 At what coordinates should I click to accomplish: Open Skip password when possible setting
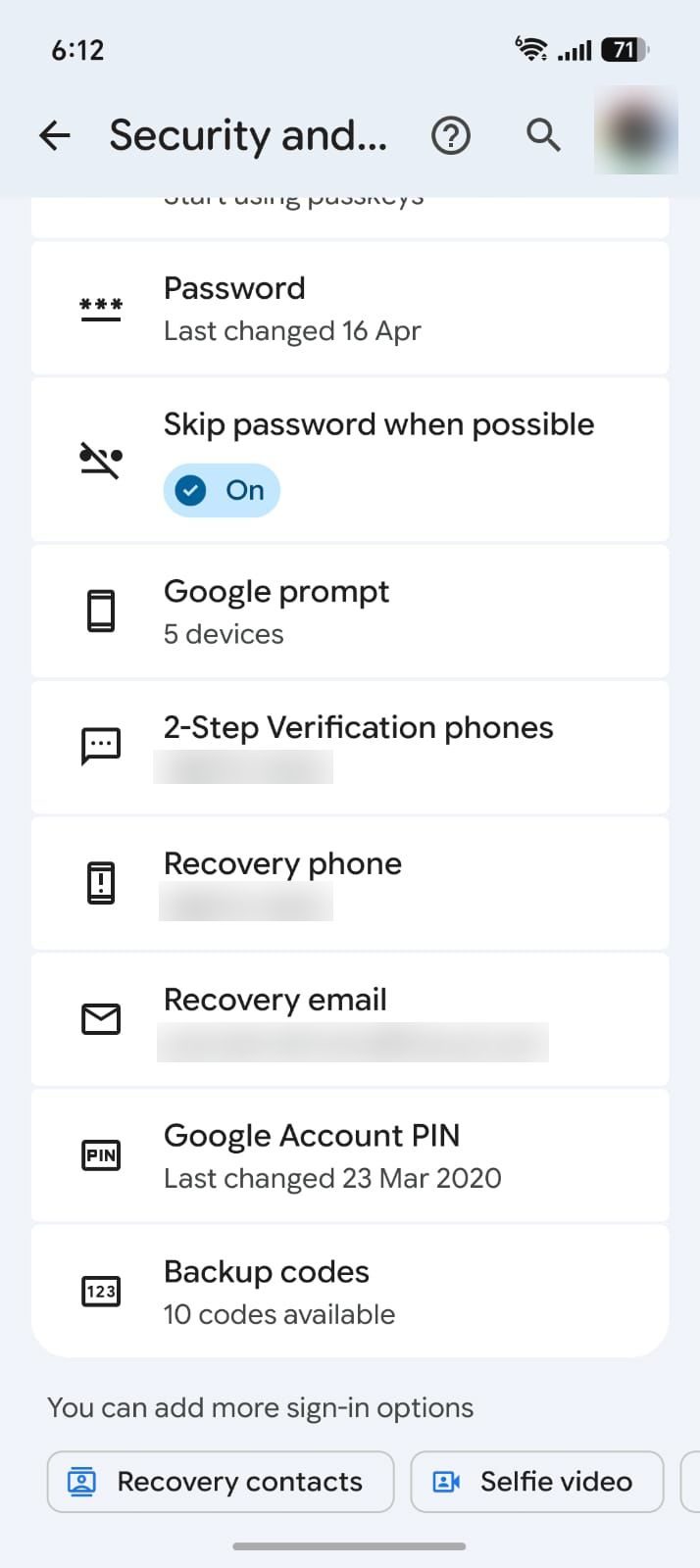[x=350, y=459]
